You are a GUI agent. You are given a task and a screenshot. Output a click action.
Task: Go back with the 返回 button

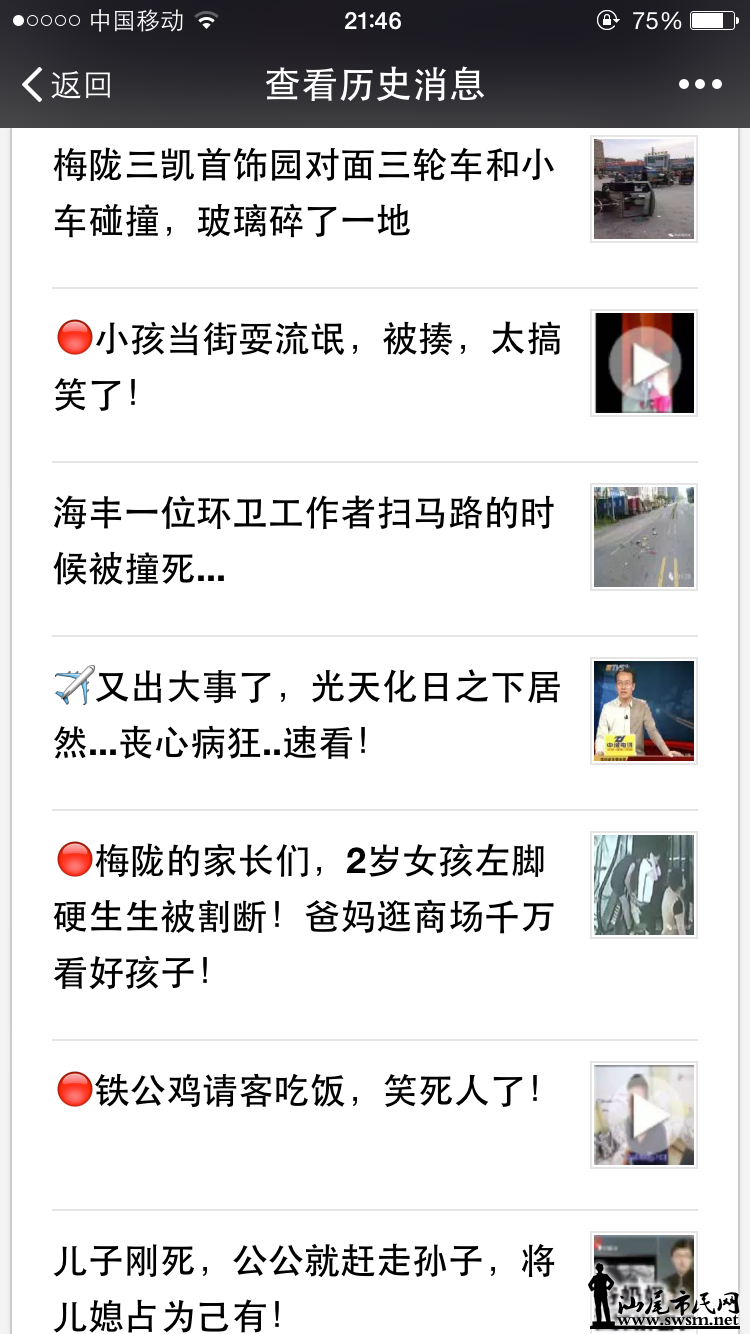click(x=67, y=85)
